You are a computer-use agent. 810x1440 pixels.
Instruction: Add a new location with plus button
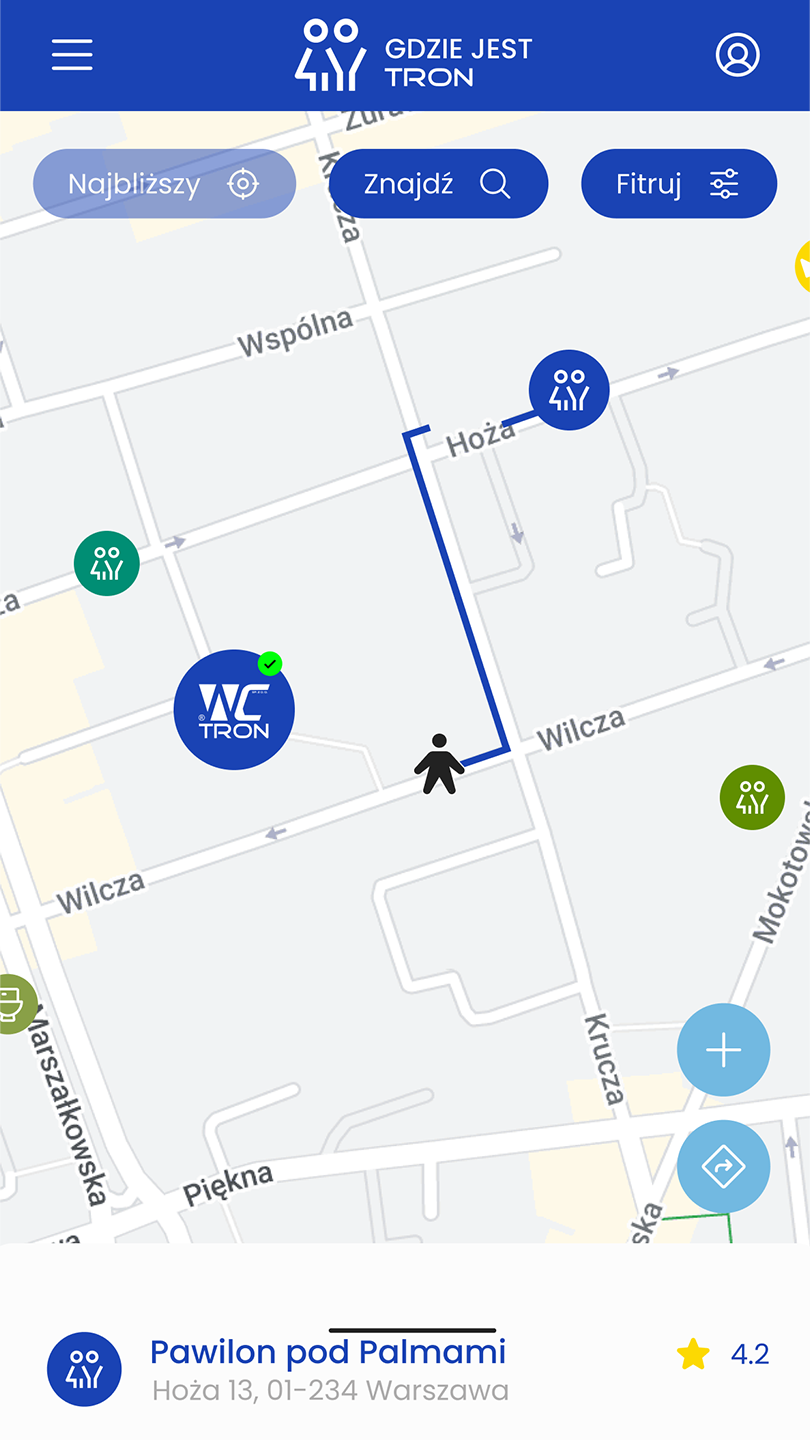pyautogui.click(x=723, y=1050)
